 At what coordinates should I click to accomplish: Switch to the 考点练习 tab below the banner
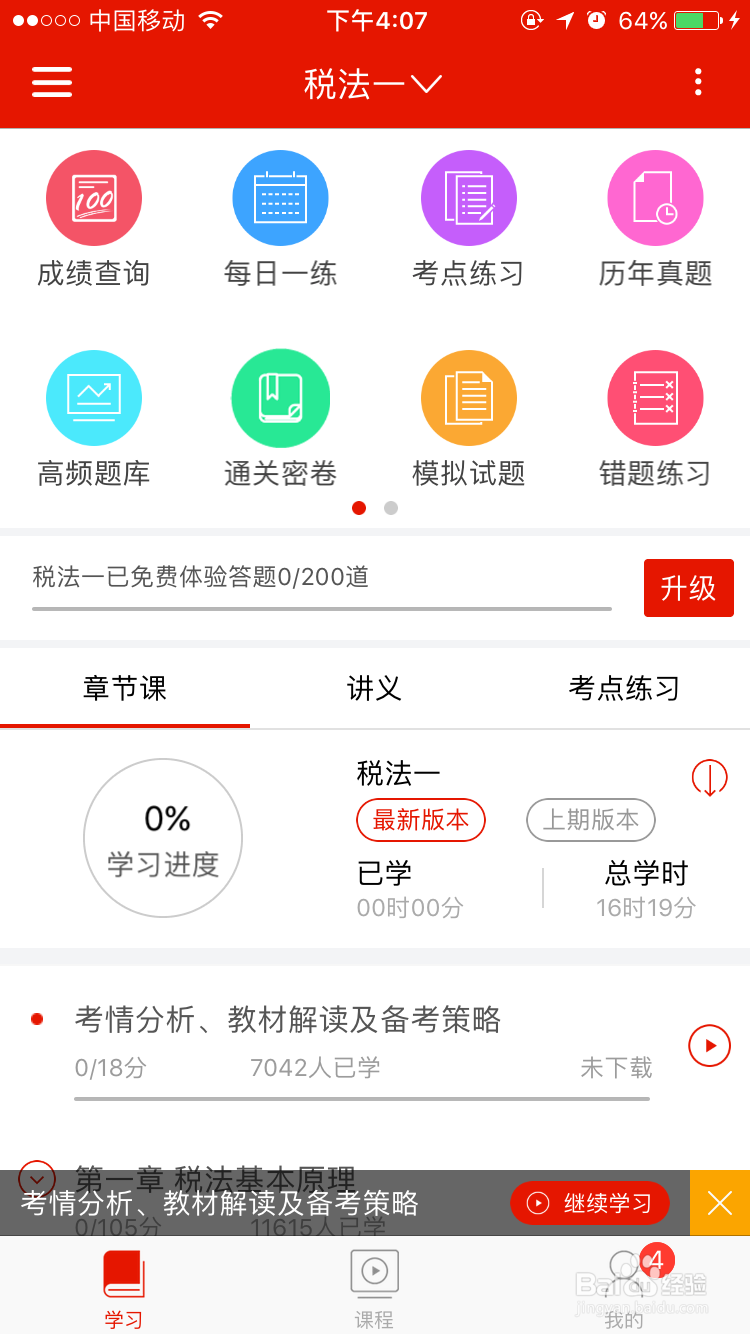pos(624,688)
